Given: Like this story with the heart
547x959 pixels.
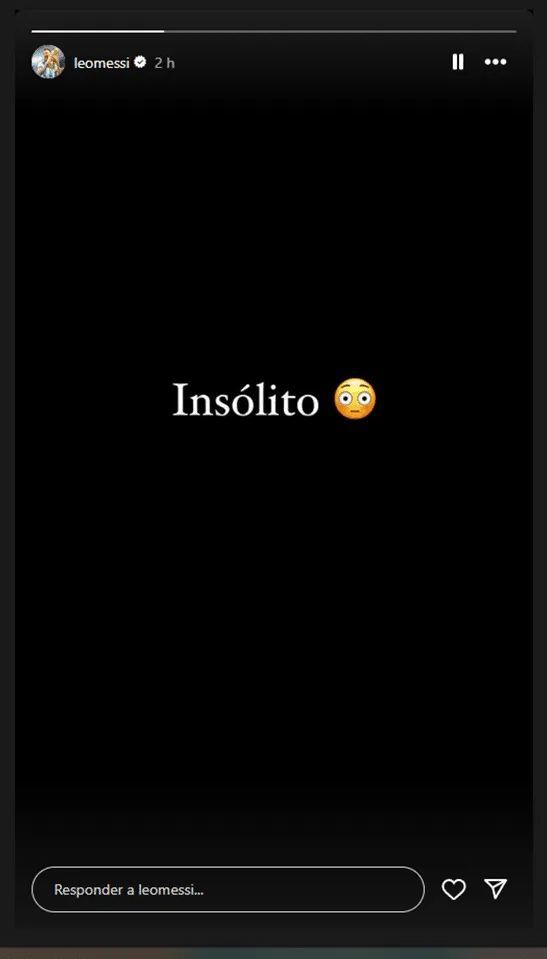Looking at the screenshot, I should click(x=453, y=889).
